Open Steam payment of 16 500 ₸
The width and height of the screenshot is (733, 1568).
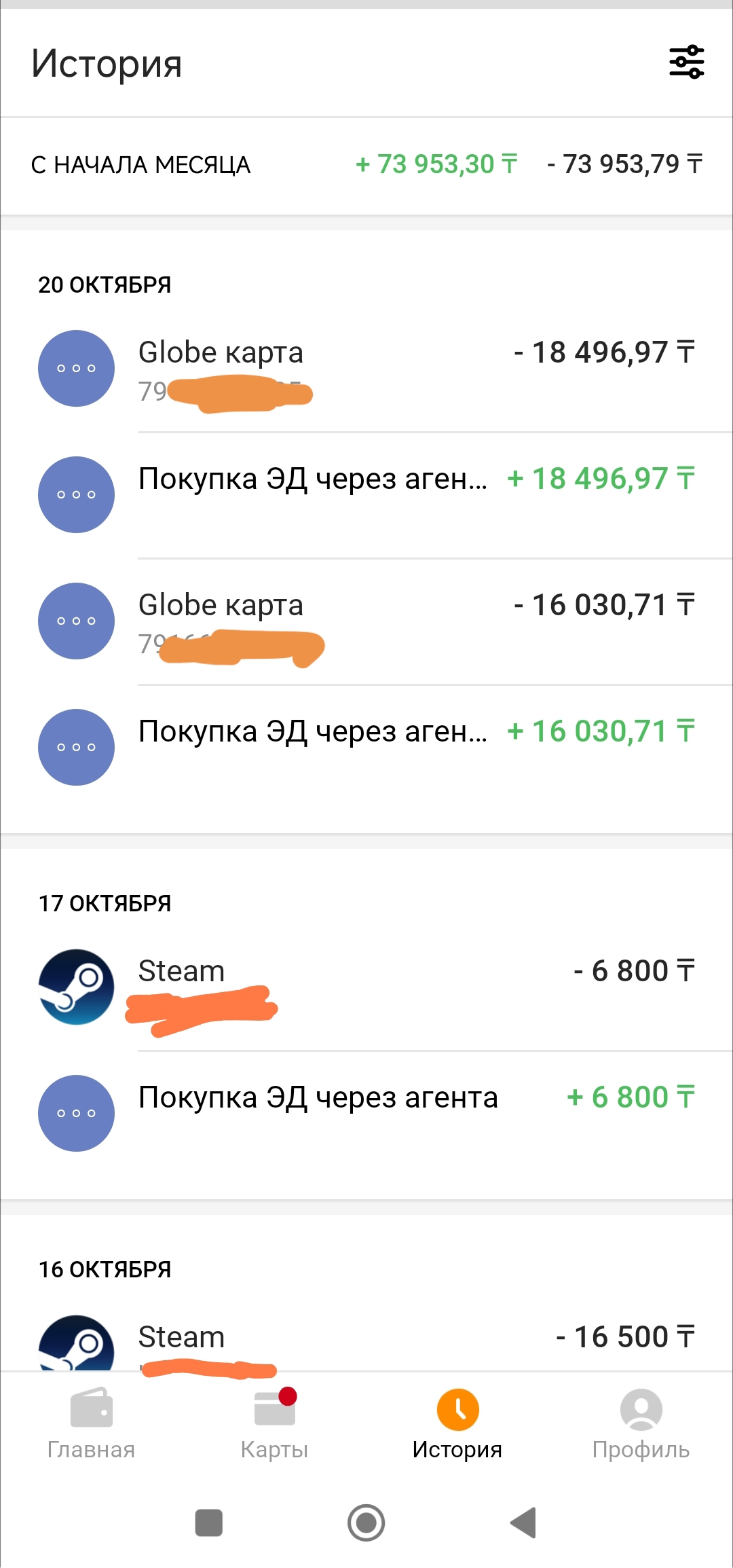click(x=366, y=1341)
